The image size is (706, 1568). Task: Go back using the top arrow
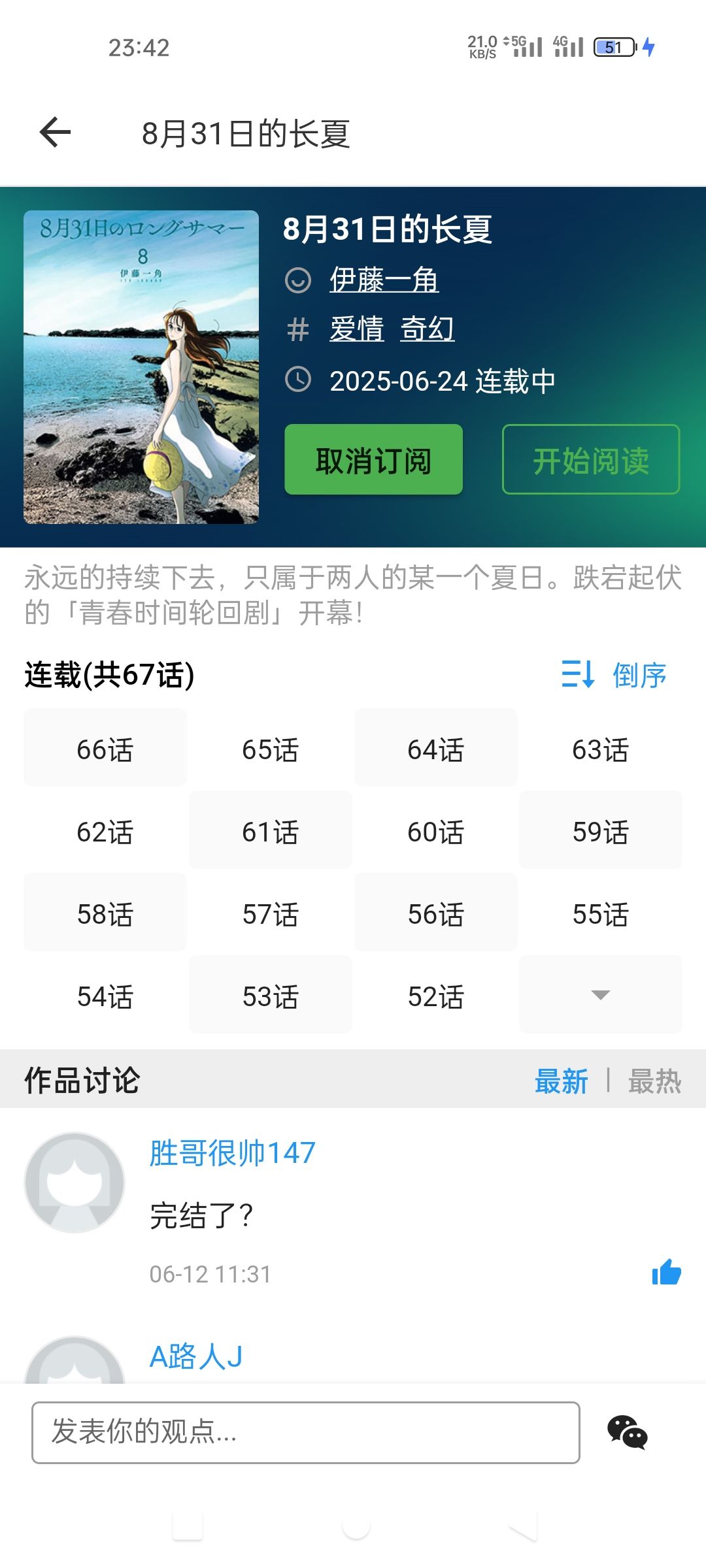(x=55, y=133)
